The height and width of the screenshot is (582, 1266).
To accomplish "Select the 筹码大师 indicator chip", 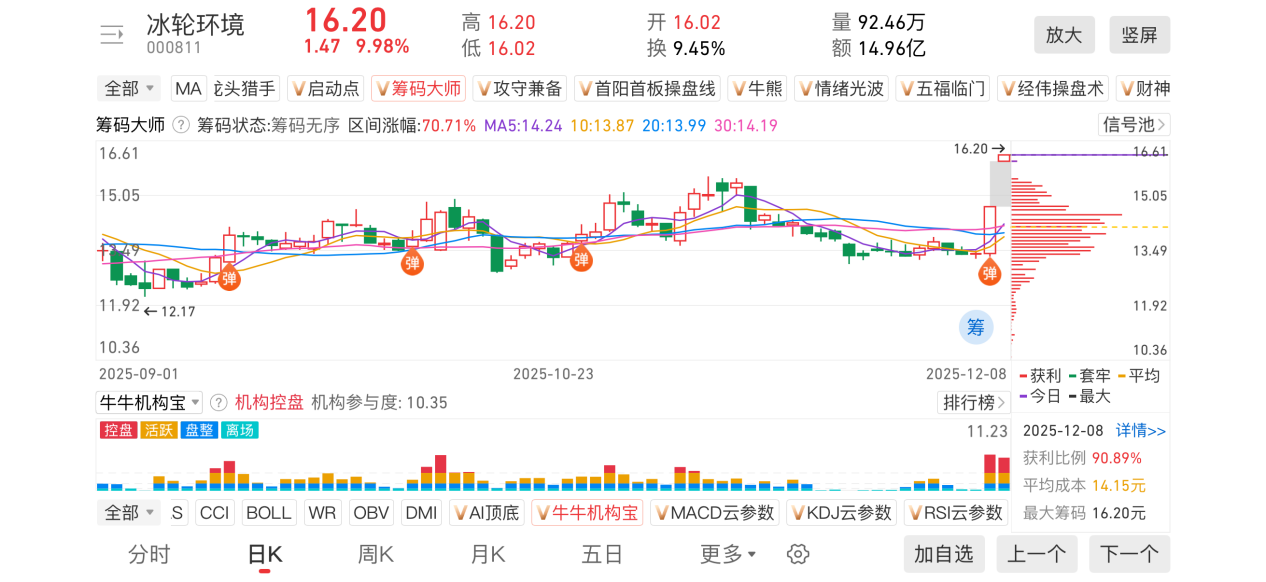I will (418, 89).
